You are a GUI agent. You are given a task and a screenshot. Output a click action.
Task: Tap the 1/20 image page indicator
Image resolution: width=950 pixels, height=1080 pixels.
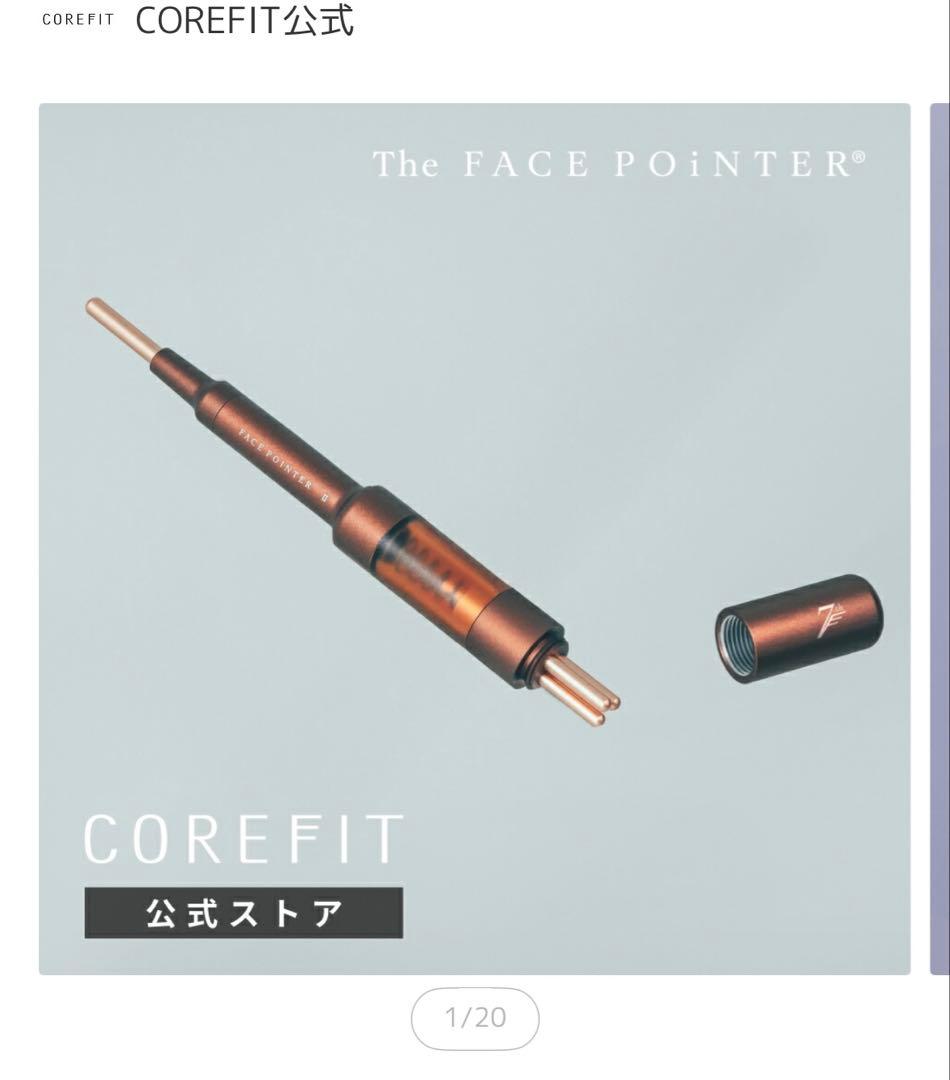(x=475, y=1018)
